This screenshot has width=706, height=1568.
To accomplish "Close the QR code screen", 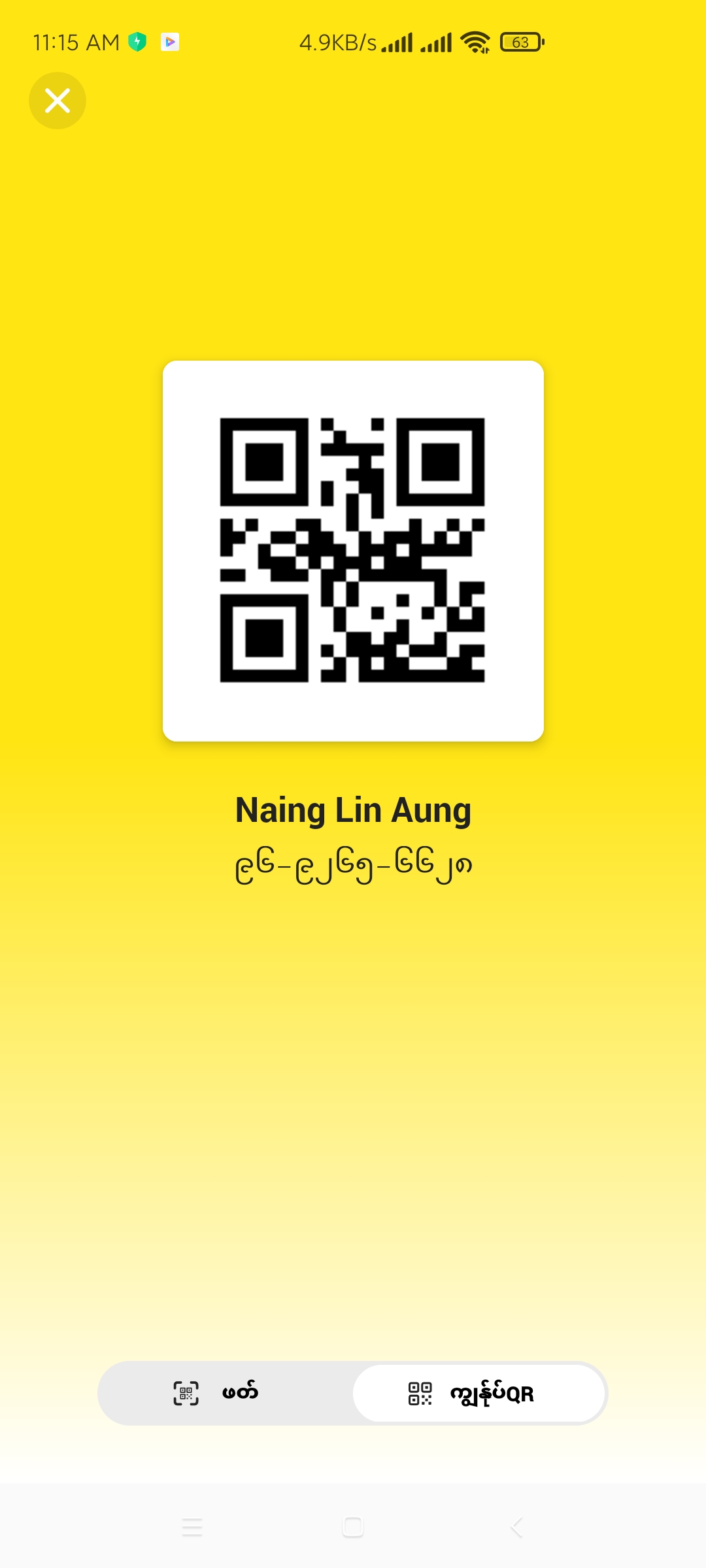I will [58, 101].
